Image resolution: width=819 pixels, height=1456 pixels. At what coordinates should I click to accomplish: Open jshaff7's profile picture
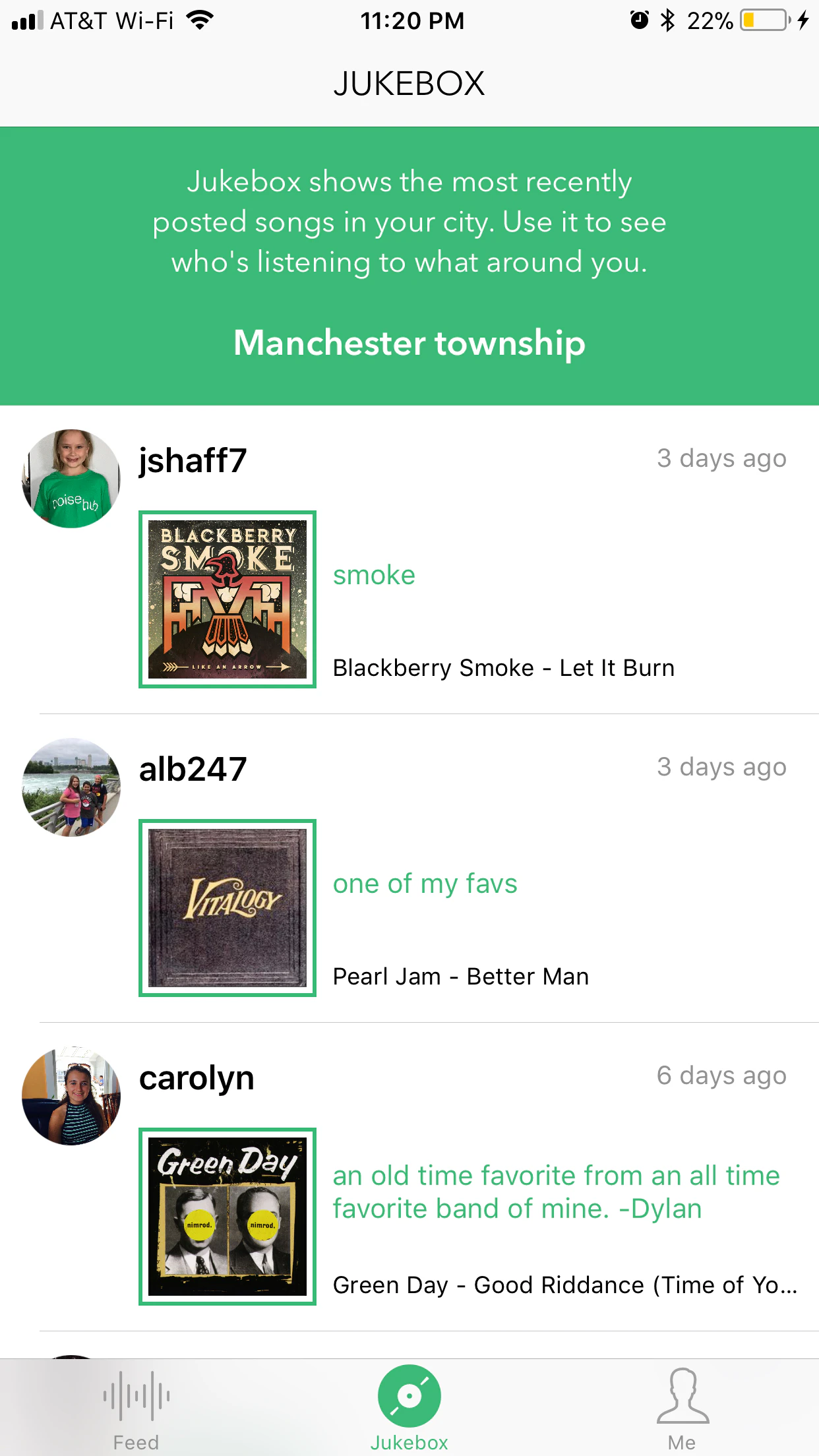71,479
